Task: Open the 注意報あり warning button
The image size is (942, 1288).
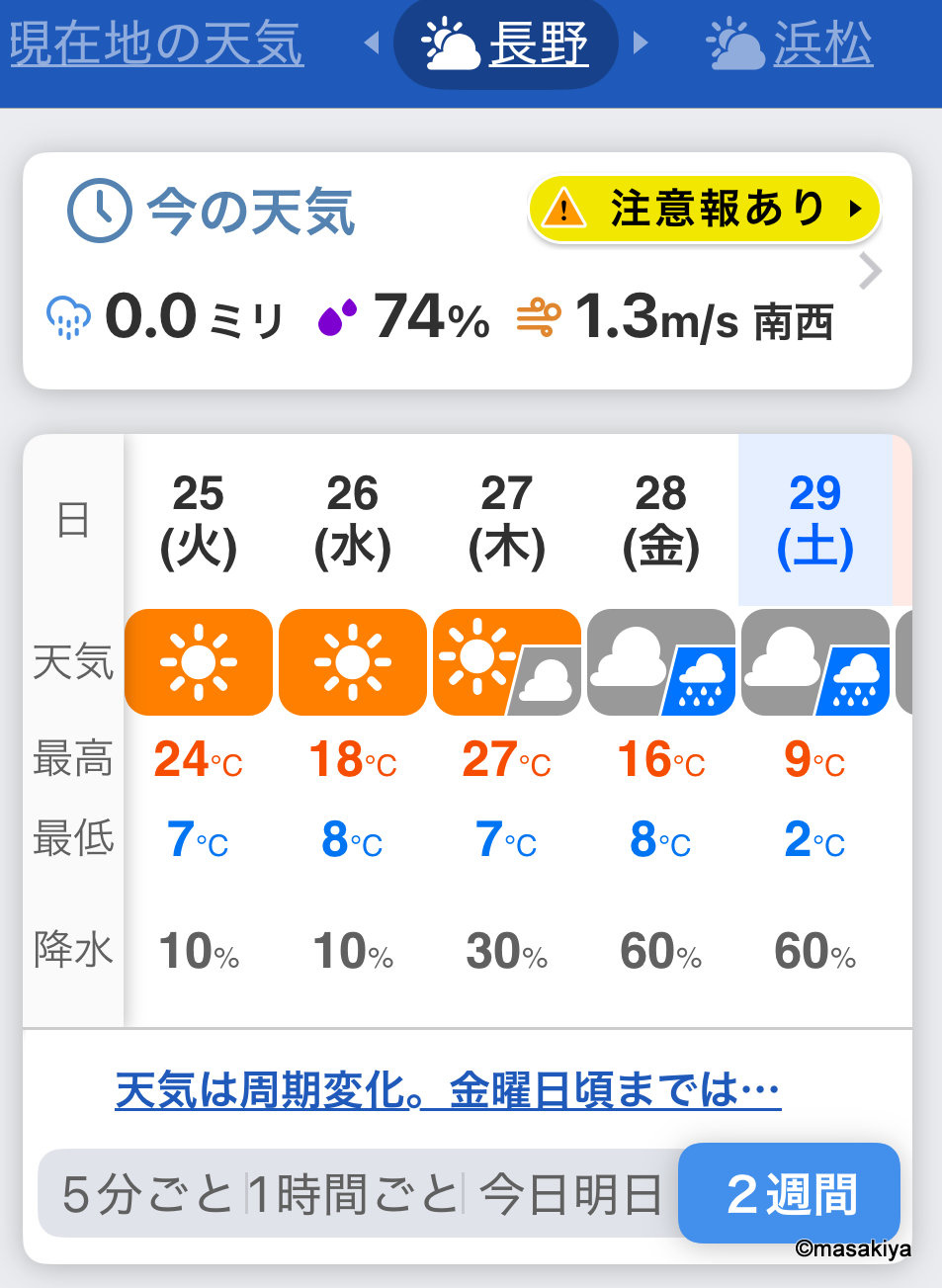Action: click(x=704, y=209)
